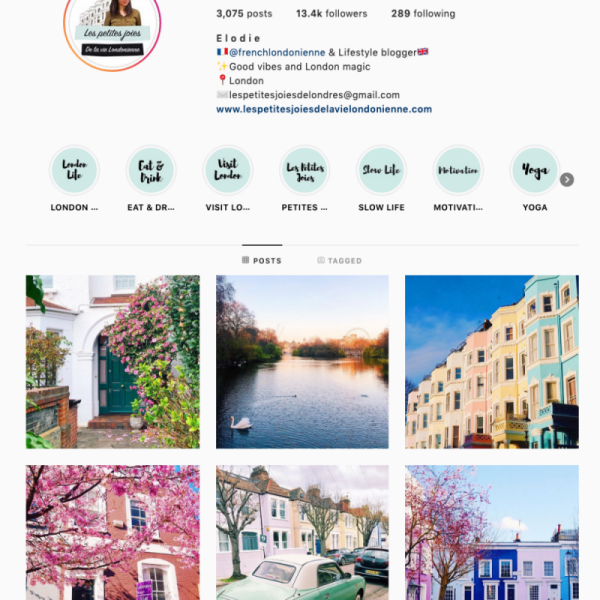View the 289 following list
Screen dimensions: 600x600
tap(423, 14)
